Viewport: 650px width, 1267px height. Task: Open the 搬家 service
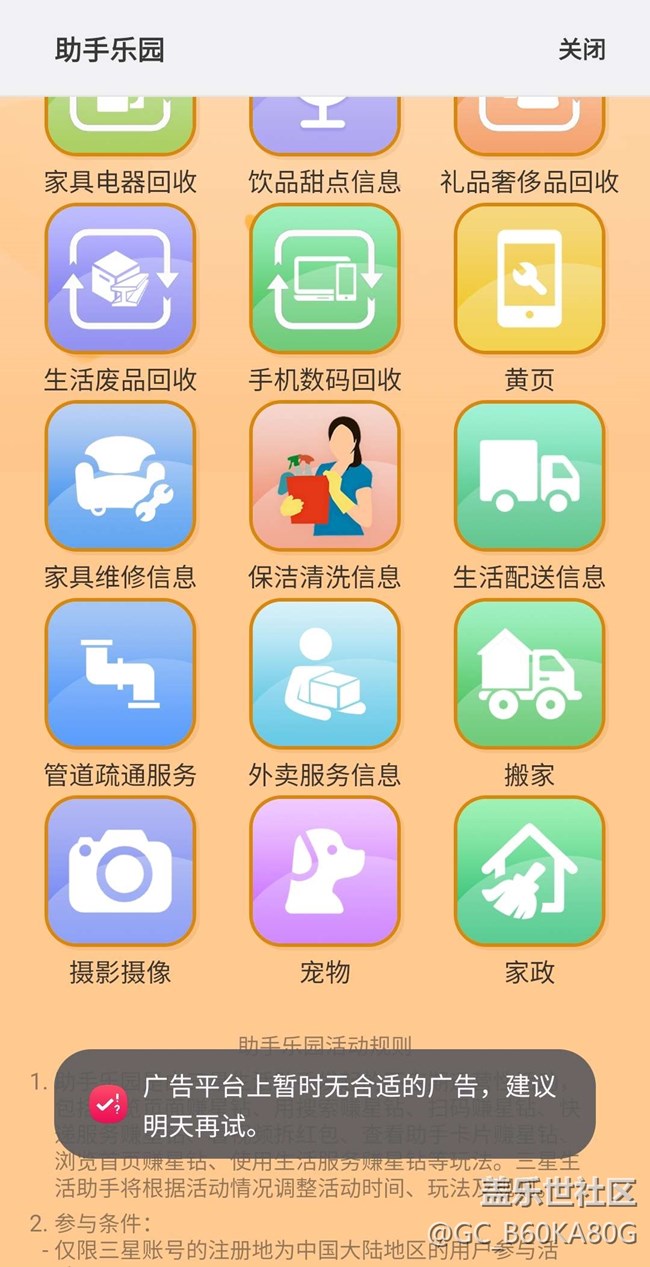pos(529,673)
